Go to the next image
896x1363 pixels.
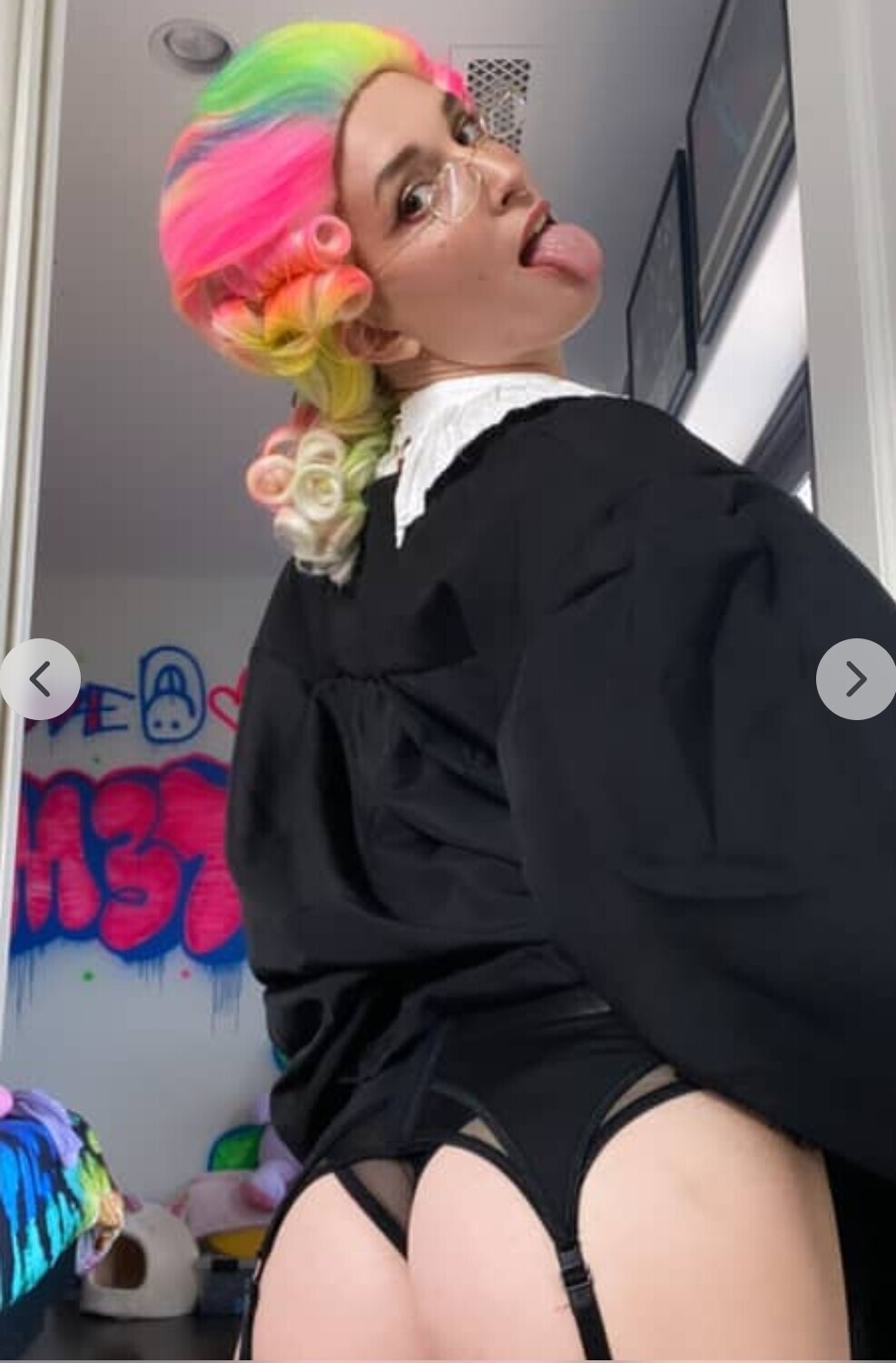click(x=854, y=678)
